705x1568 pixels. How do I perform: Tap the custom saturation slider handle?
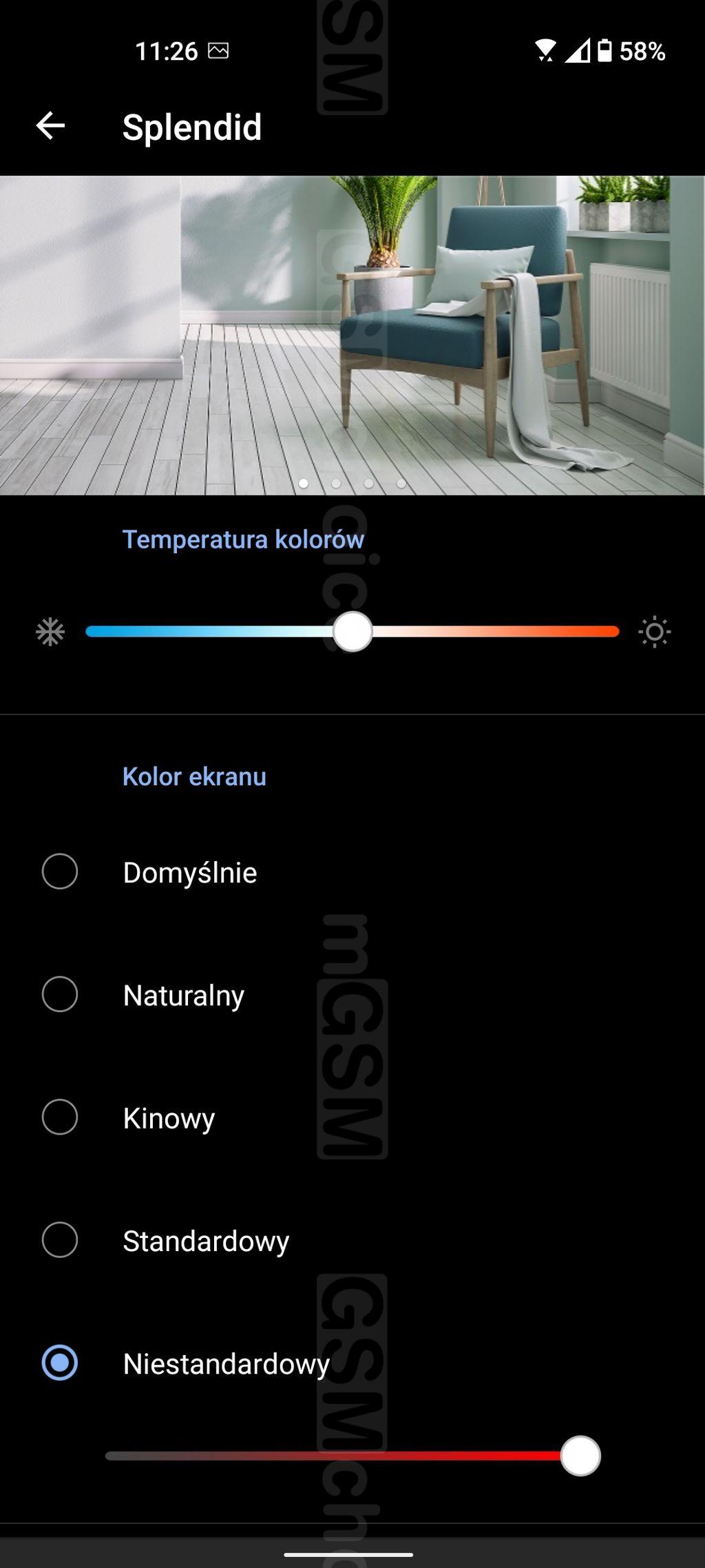[580, 1456]
